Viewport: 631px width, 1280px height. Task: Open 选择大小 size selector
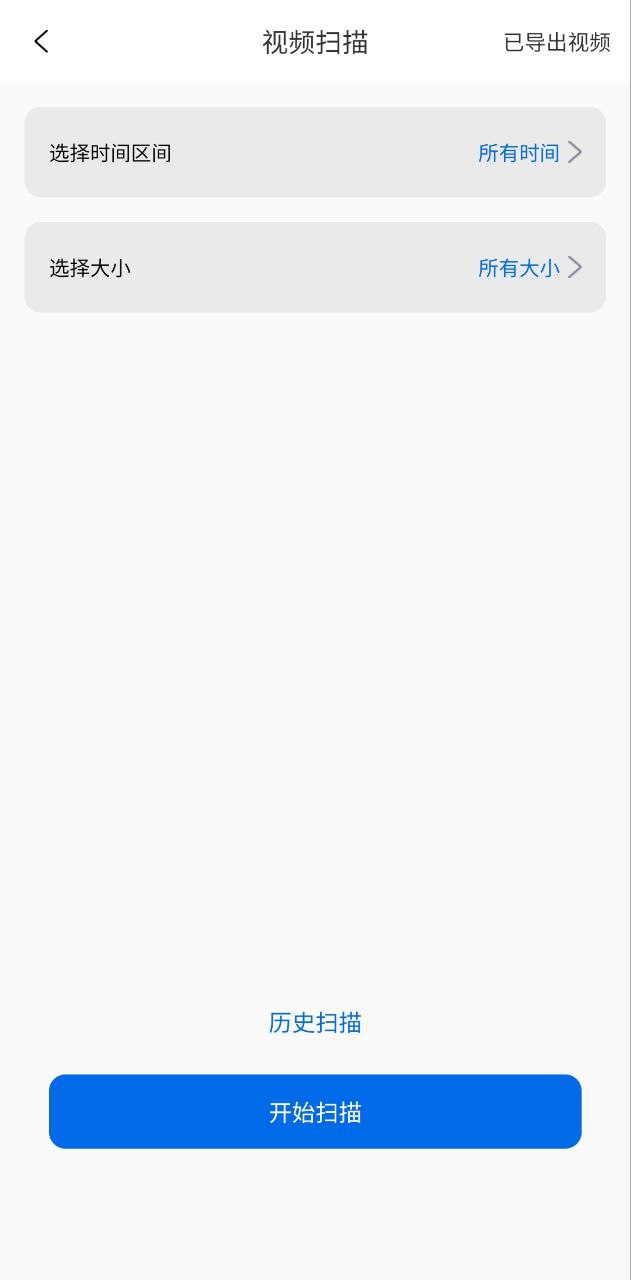coord(315,267)
